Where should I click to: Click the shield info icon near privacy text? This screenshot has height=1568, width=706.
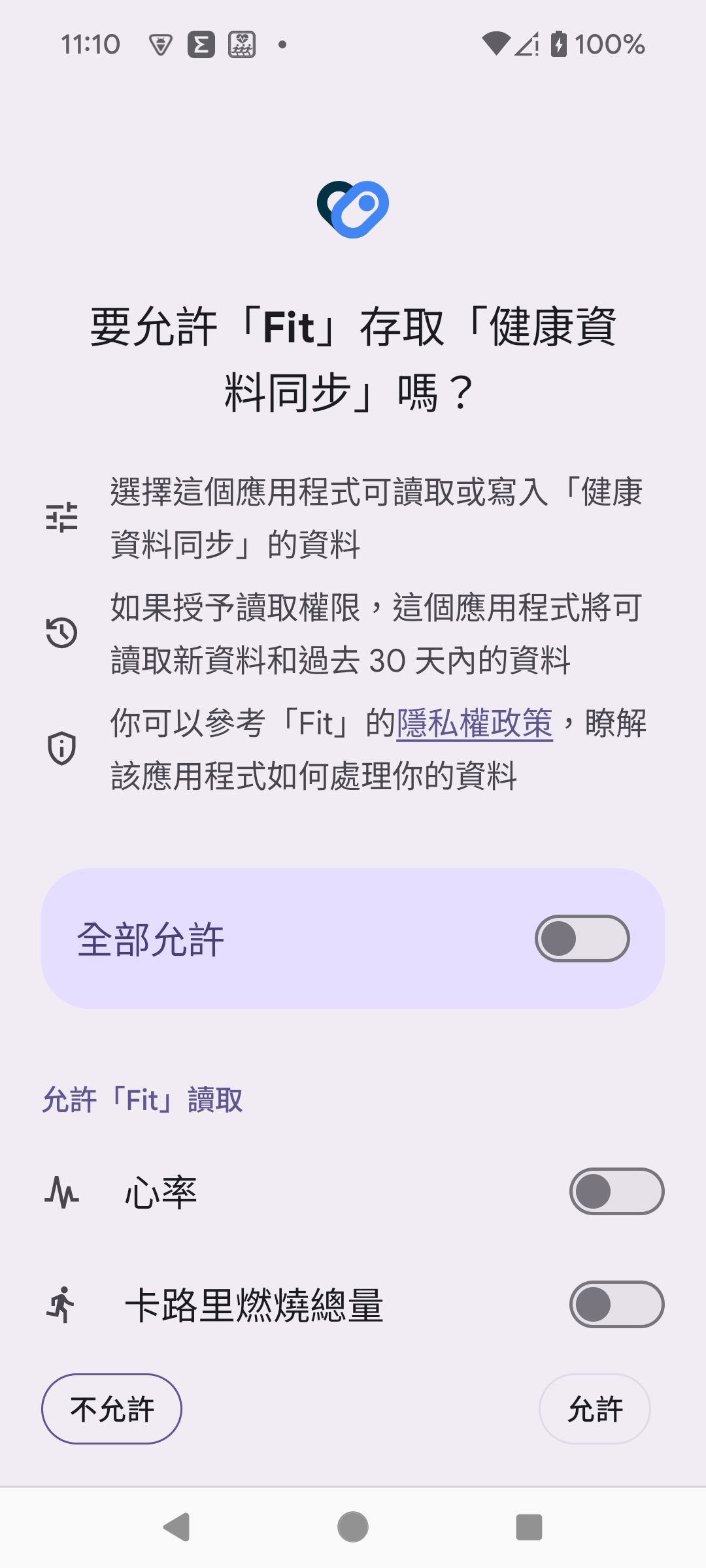pyautogui.click(x=59, y=747)
